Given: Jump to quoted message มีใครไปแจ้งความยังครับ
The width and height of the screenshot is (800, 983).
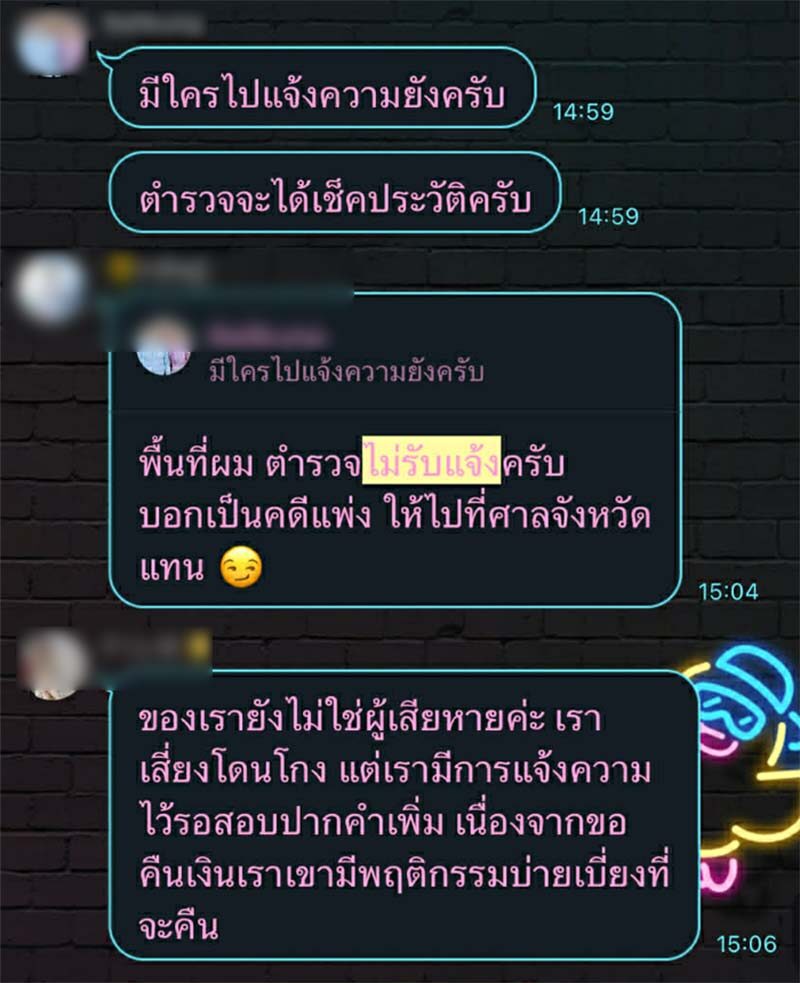Looking at the screenshot, I should coord(345,372).
